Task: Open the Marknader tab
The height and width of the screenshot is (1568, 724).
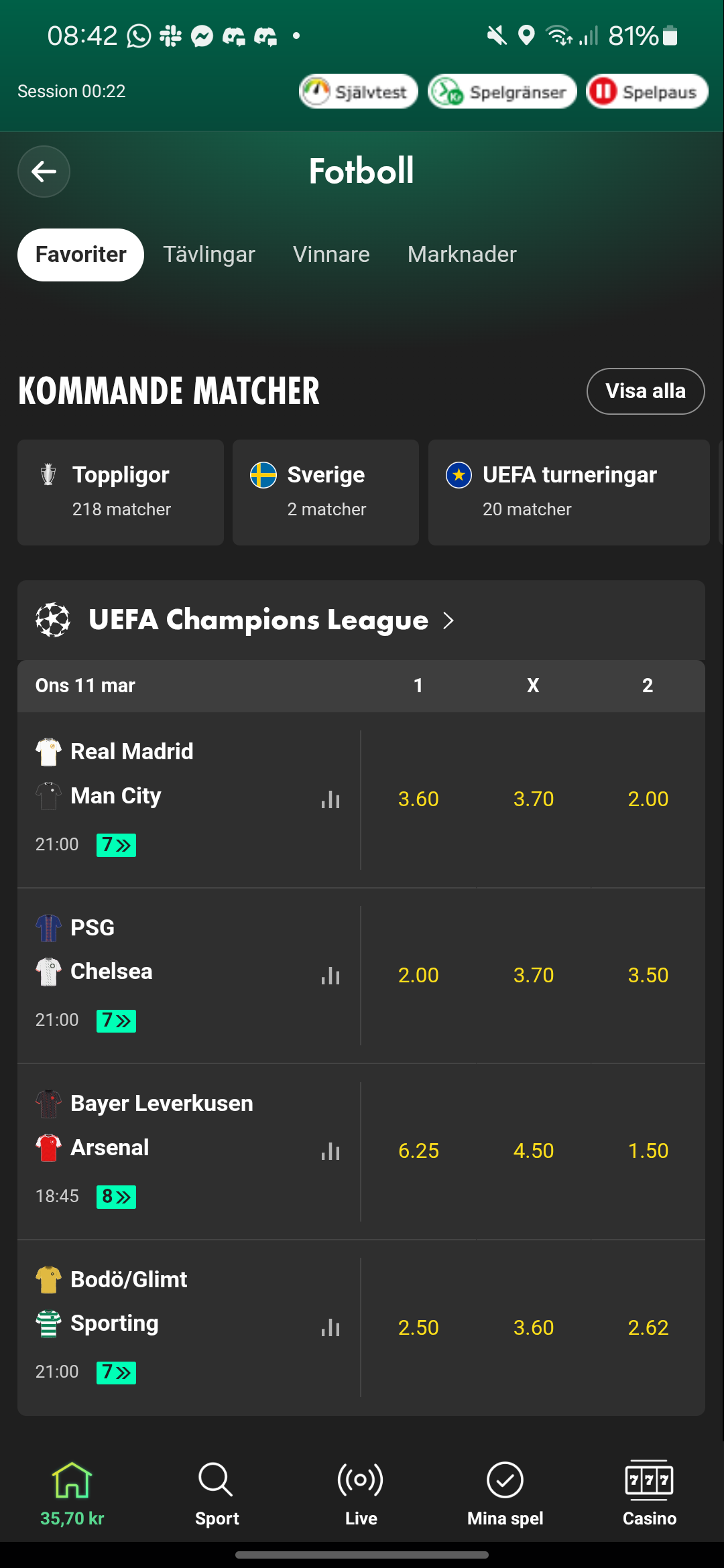Action: [461, 255]
